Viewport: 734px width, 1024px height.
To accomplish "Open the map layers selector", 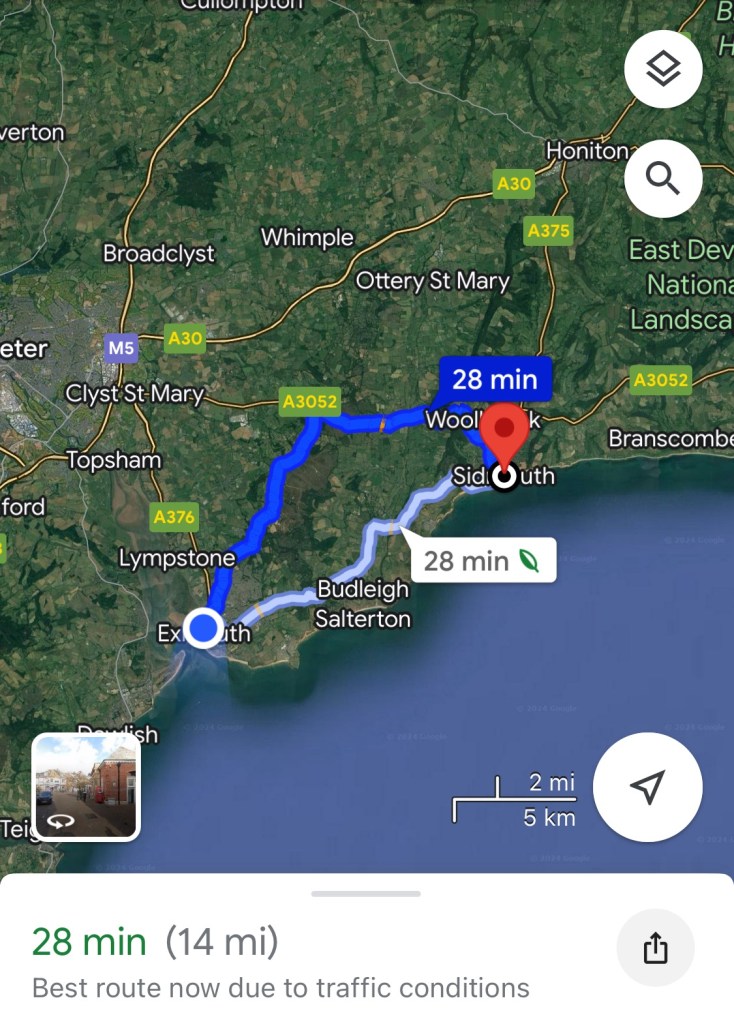I will coord(663,69).
